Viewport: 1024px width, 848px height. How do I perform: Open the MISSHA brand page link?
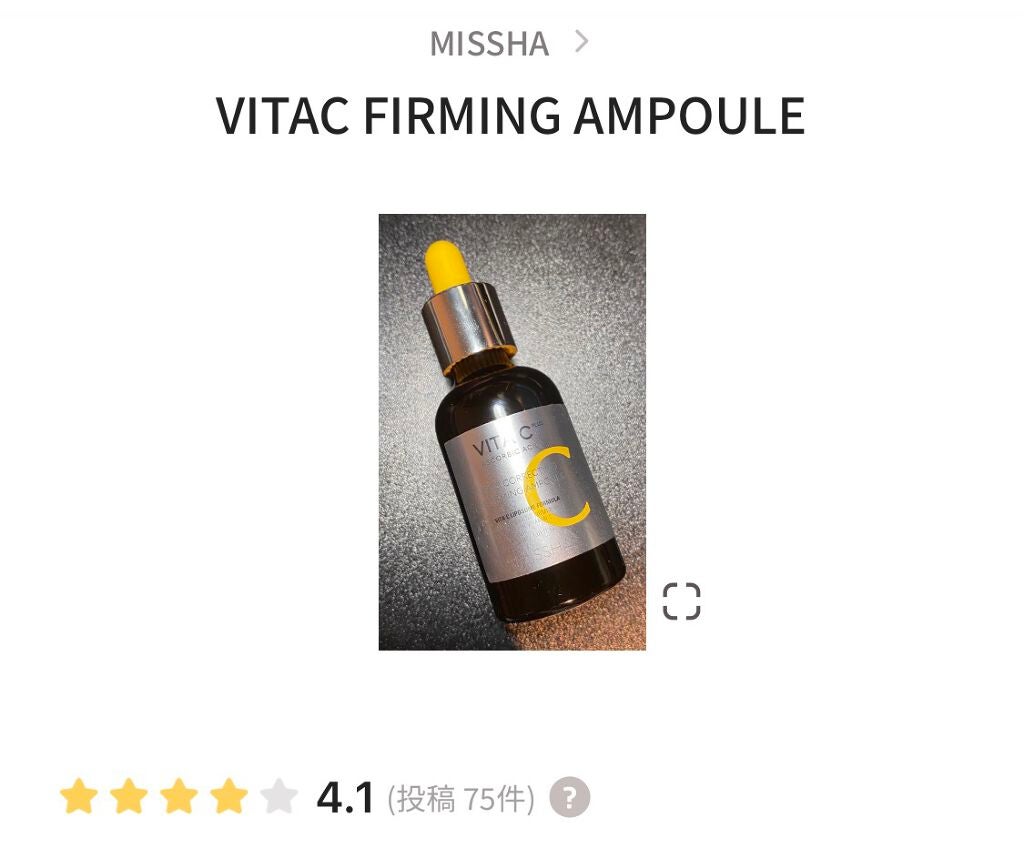pyautogui.click(x=508, y=44)
